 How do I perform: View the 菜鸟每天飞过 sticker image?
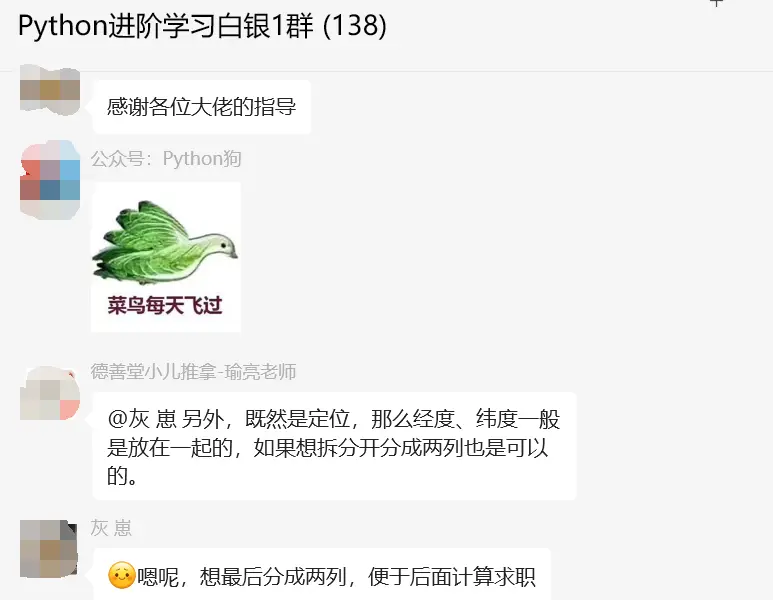[165, 257]
